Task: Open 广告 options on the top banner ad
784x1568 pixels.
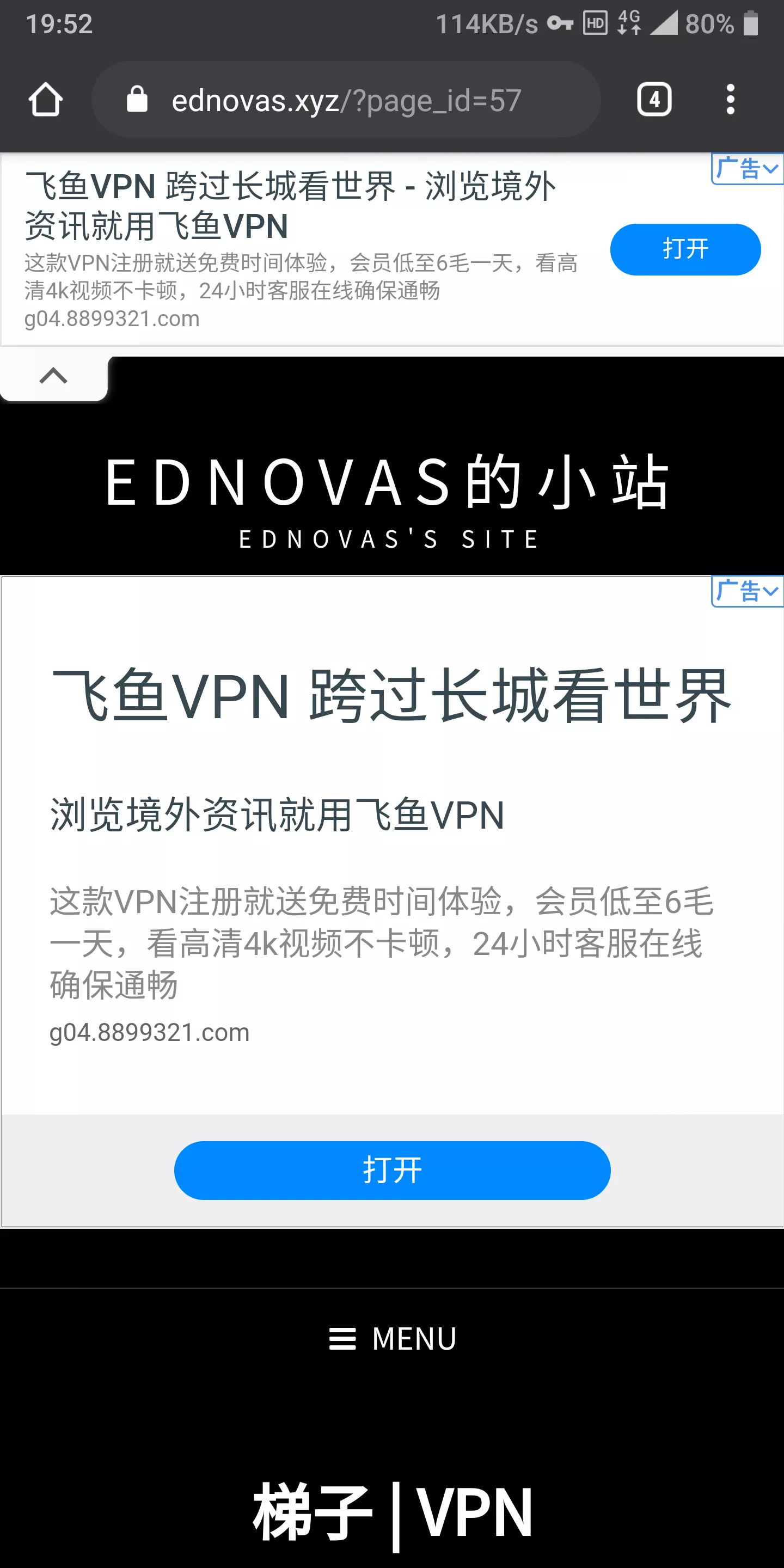Action: click(x=747, y=169)
